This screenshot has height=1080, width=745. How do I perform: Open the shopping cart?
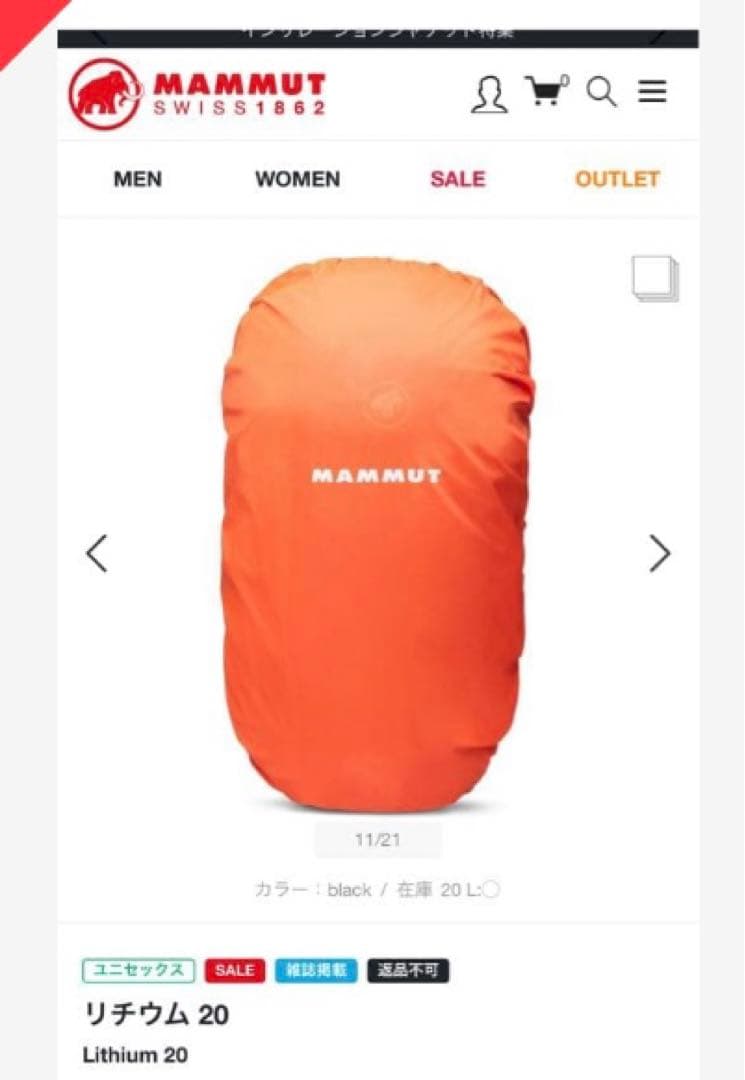546,92
